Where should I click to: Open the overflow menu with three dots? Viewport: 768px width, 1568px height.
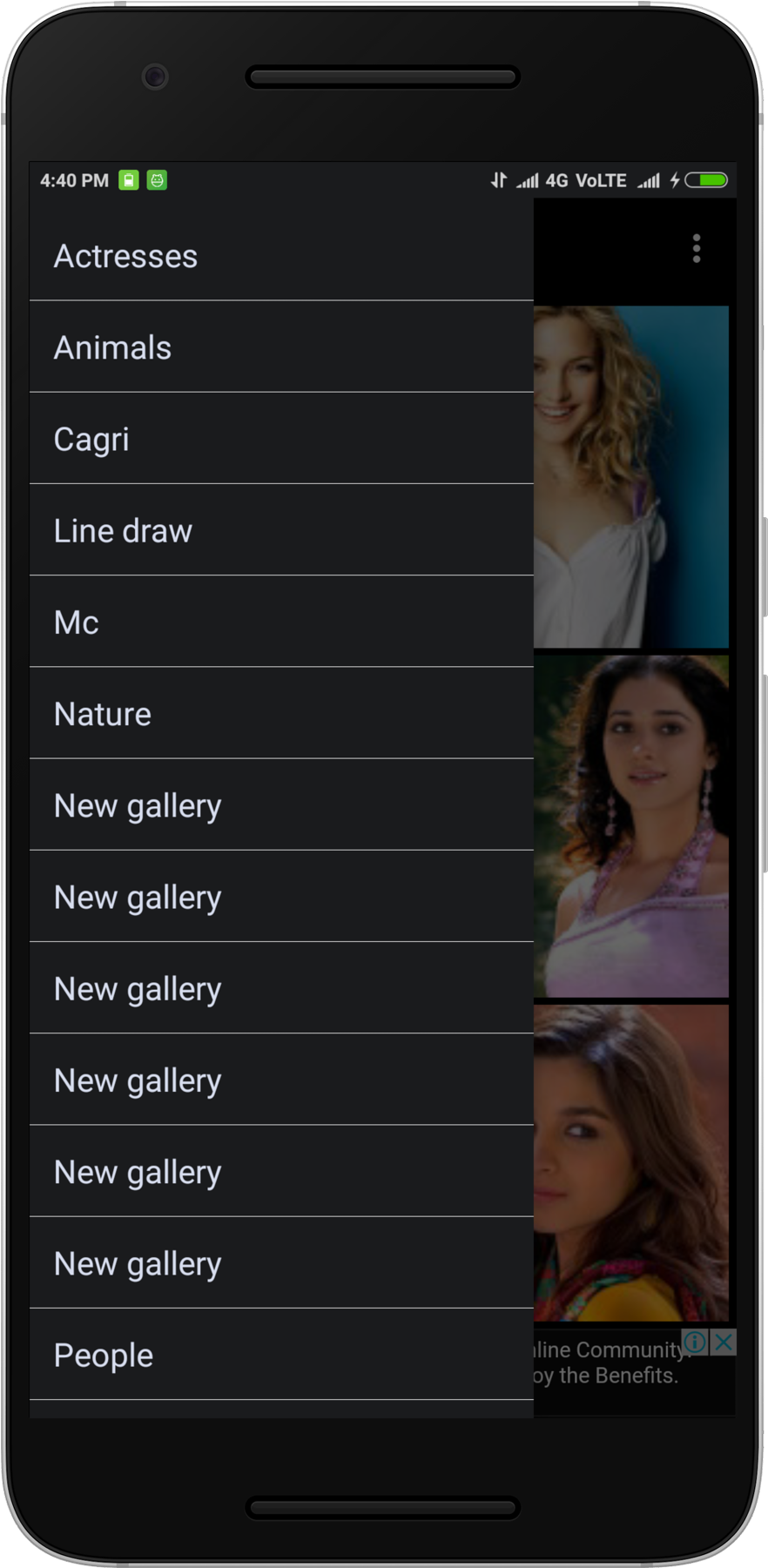[x=697, y=250]
